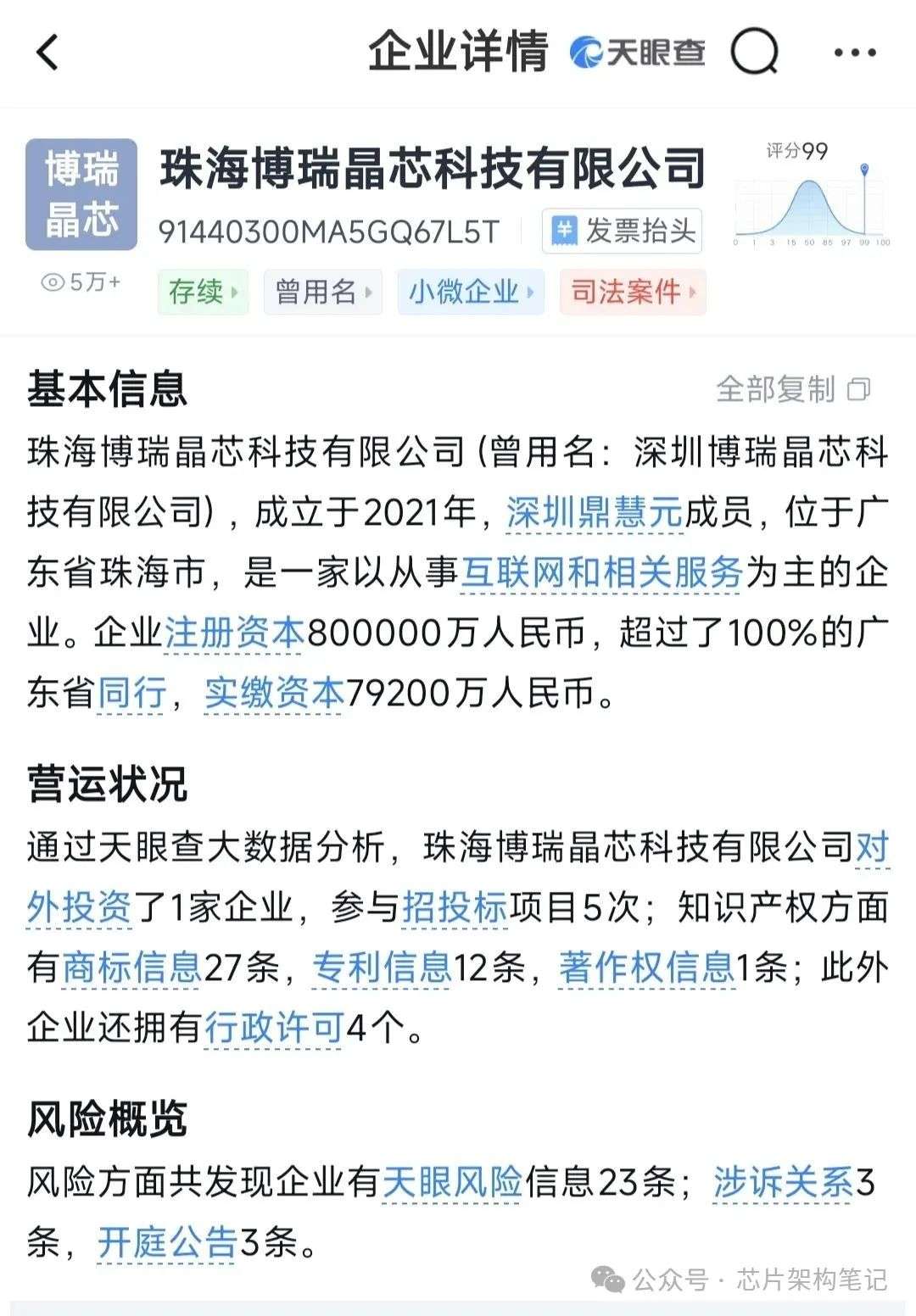View 曾用名 former names chip
This screenshot has width=916, height=1316.
pyautogui.click(x=322, y=292)
